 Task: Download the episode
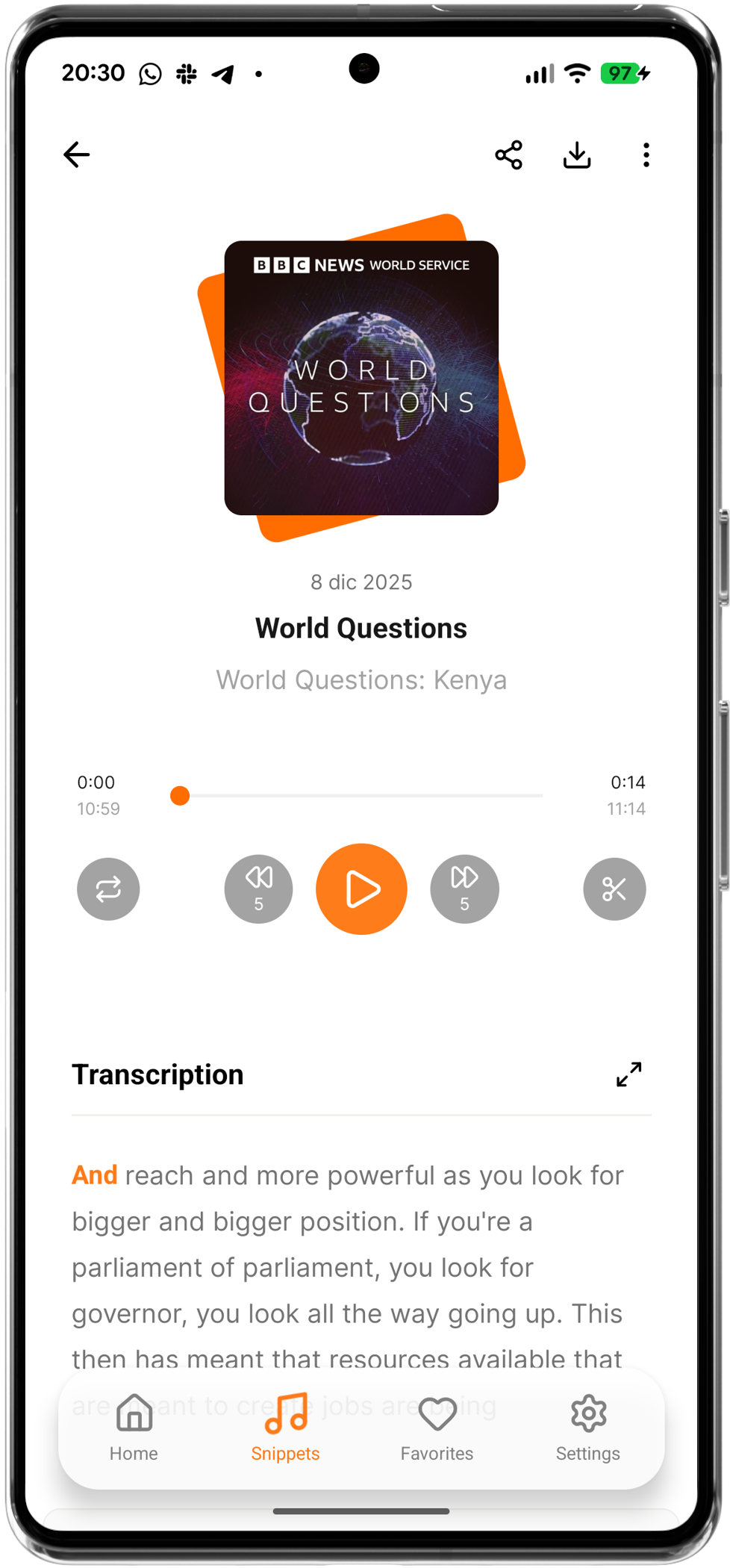pos(577,155)
